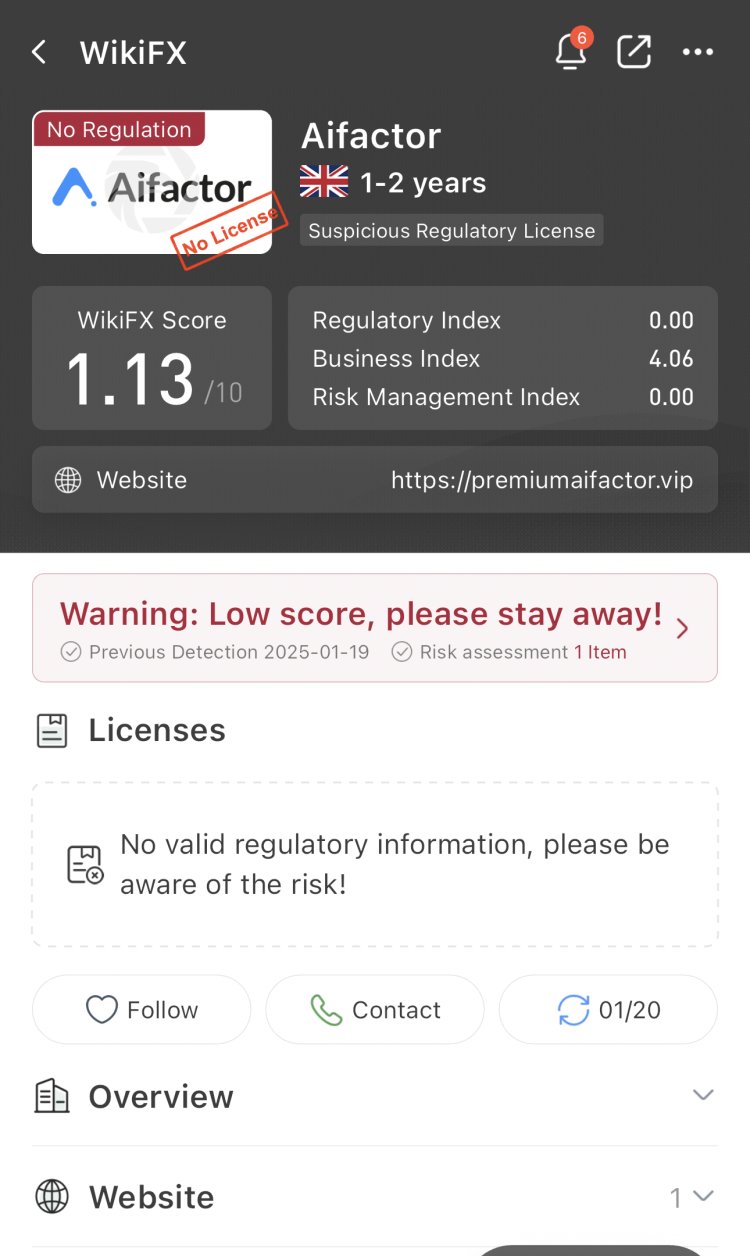Open the notifications bell
Image resolution: width=750 pixels, height=1256 pixels.
click(571, 52)
